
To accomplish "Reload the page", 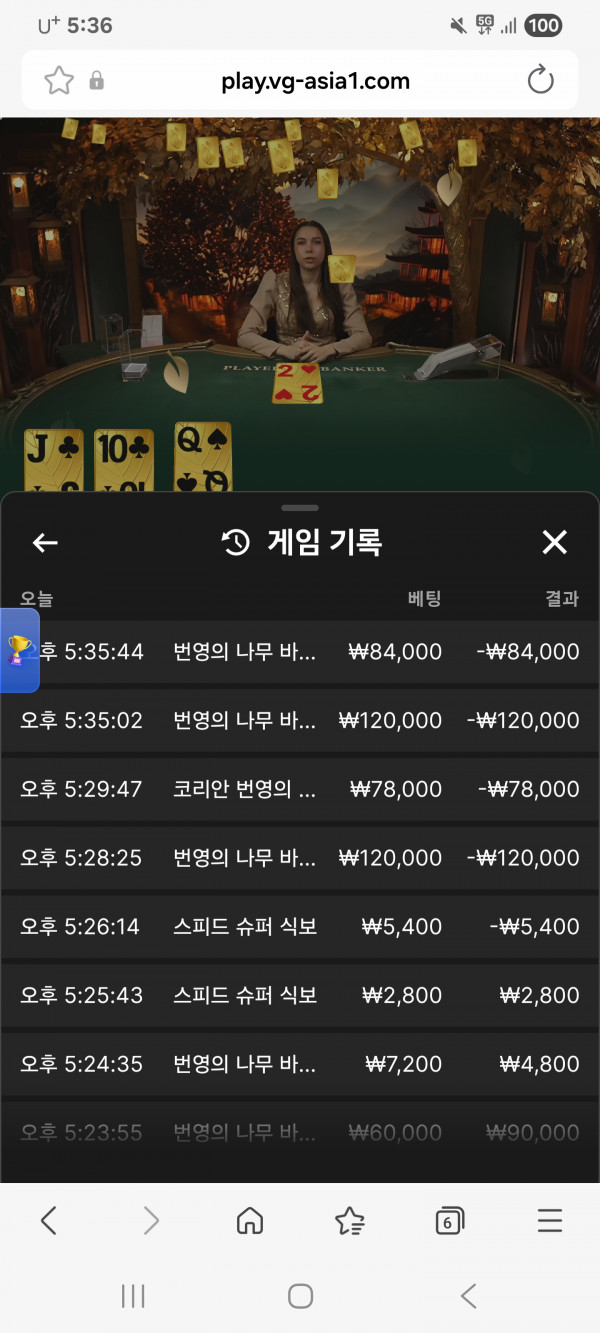I will click(x=540, y=81).
